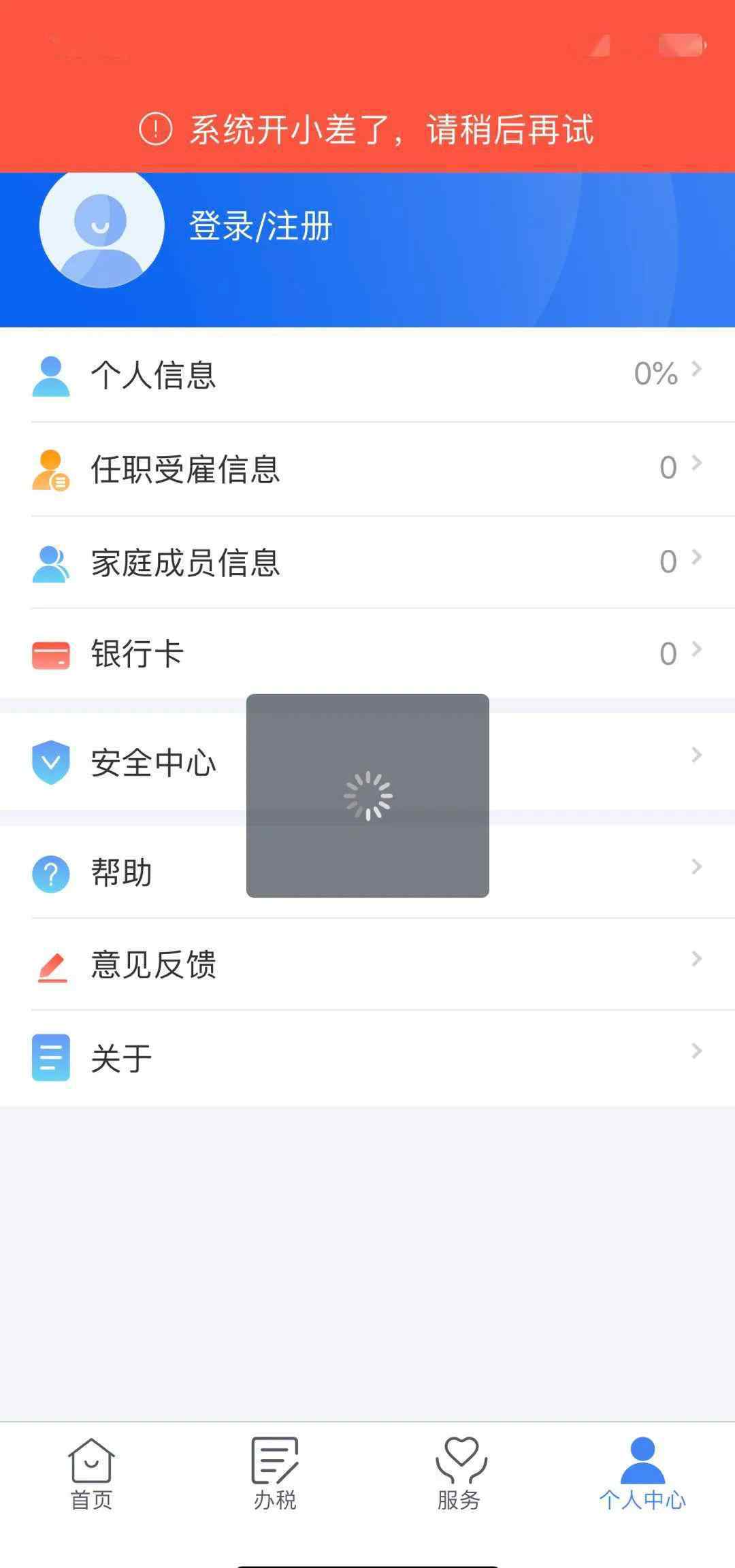
Task: Switch to the 办税 tab
Action: click(x=275, y=1475)
